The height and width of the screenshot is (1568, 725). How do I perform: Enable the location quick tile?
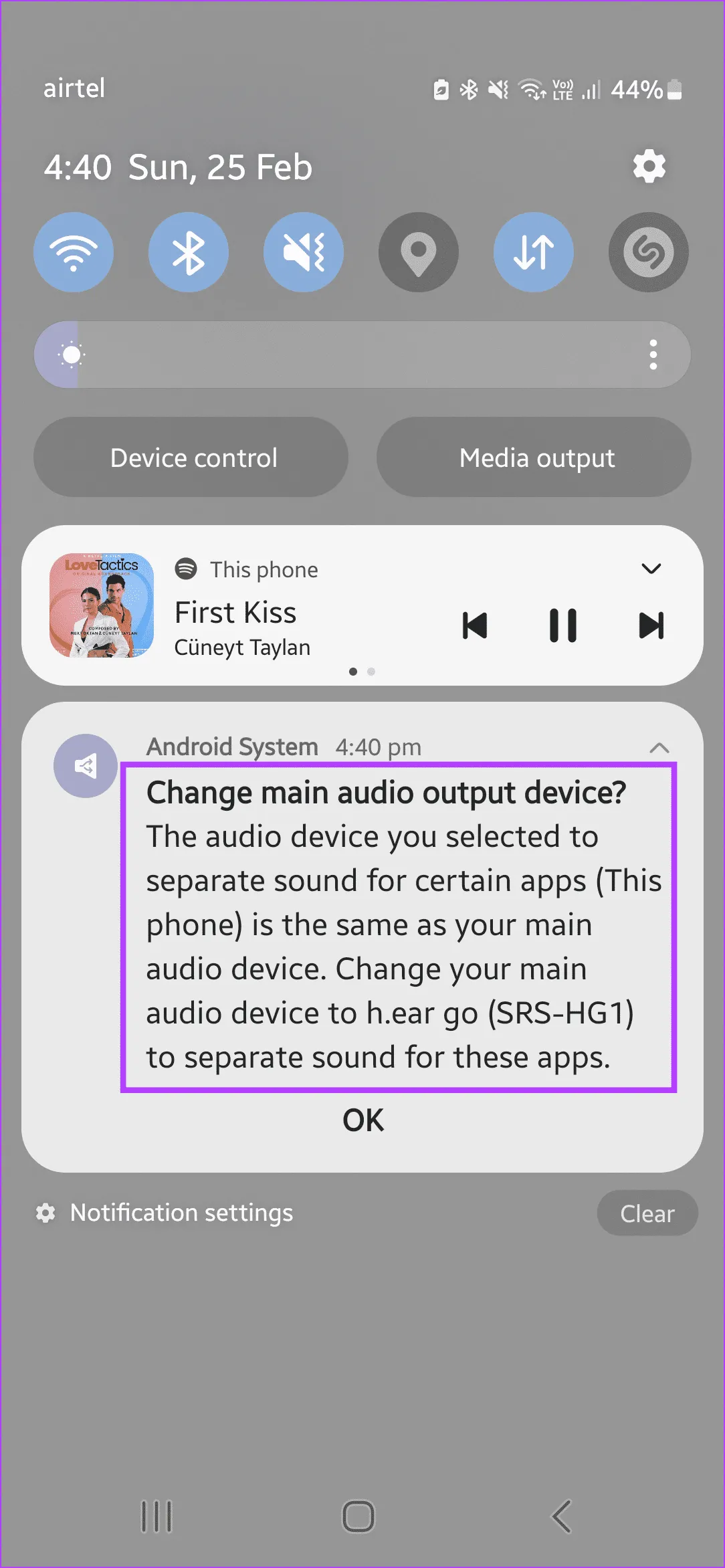[x=419, y=252]
